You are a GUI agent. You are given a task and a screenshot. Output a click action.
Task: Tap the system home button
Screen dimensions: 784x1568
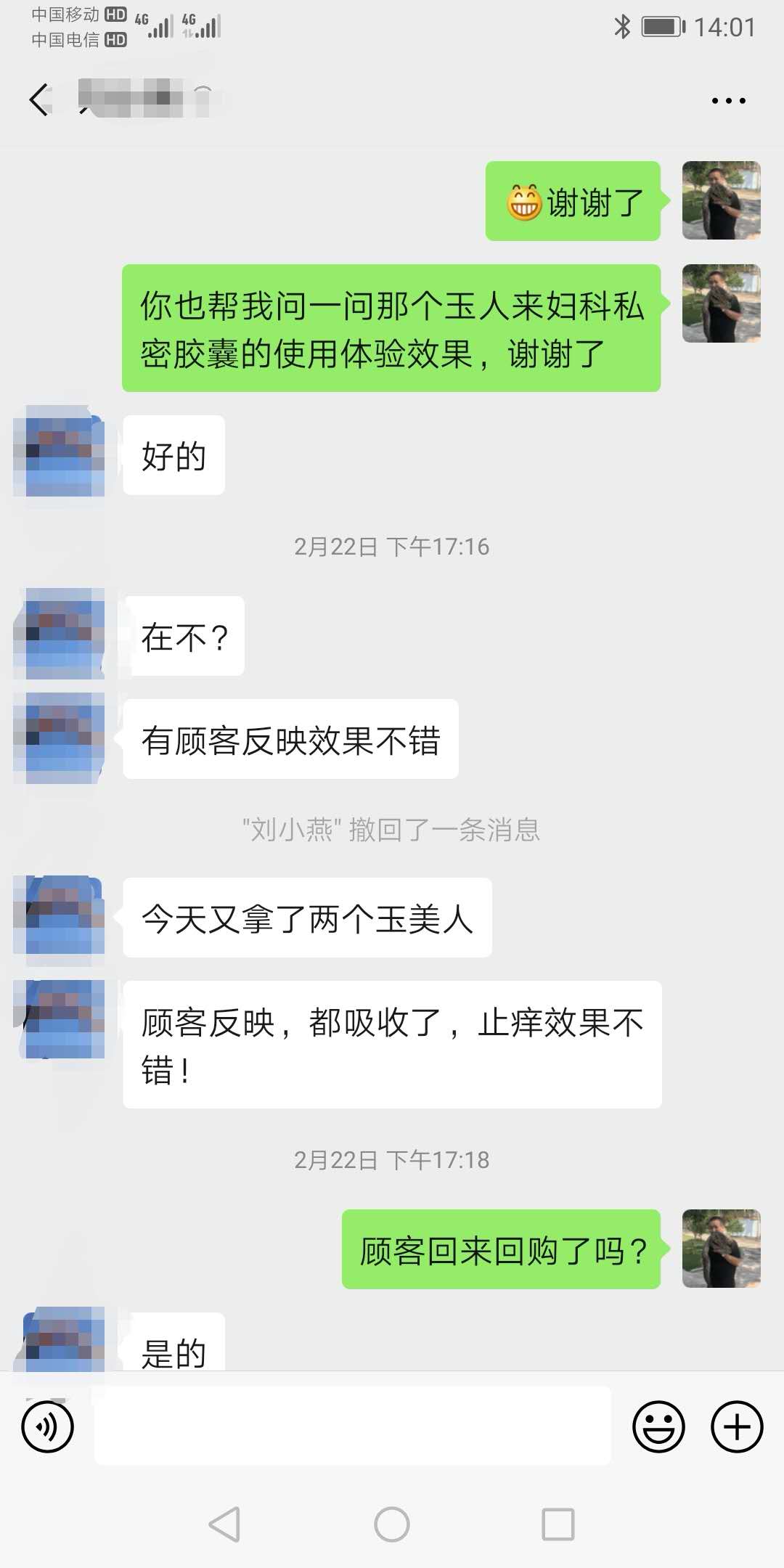392,1524
